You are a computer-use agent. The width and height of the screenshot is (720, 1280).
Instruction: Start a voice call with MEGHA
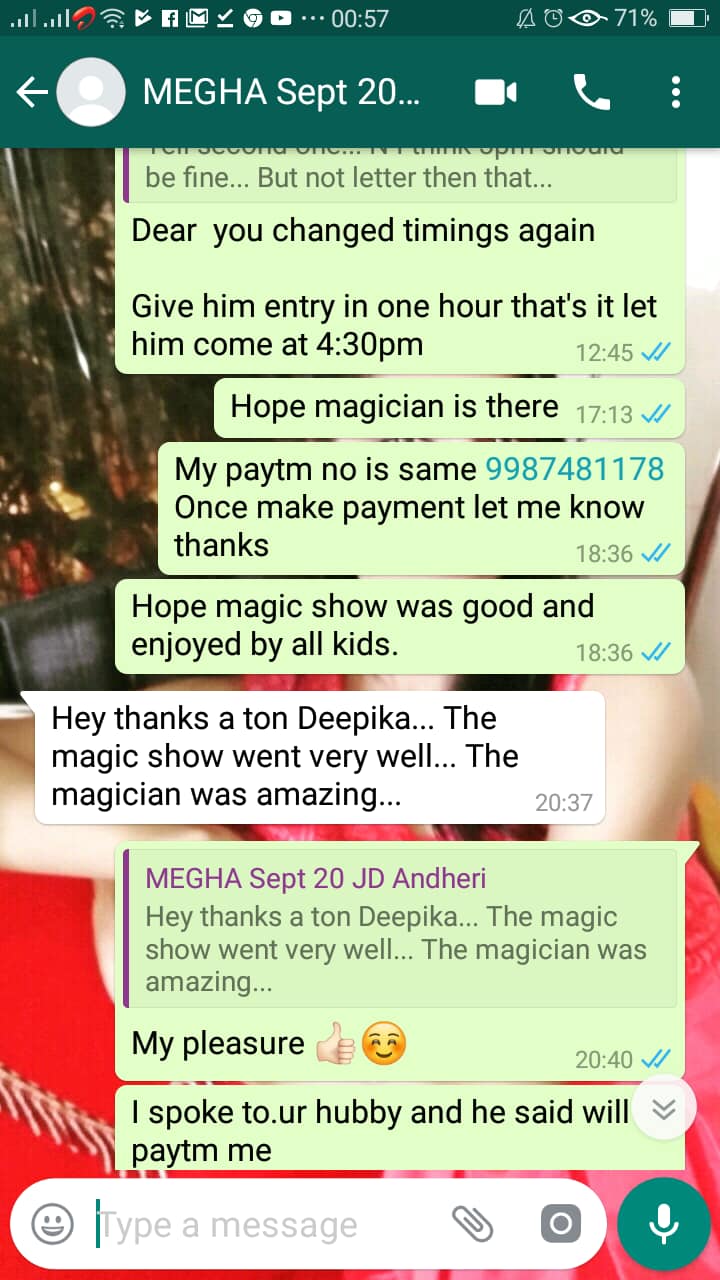click(591, 93)
